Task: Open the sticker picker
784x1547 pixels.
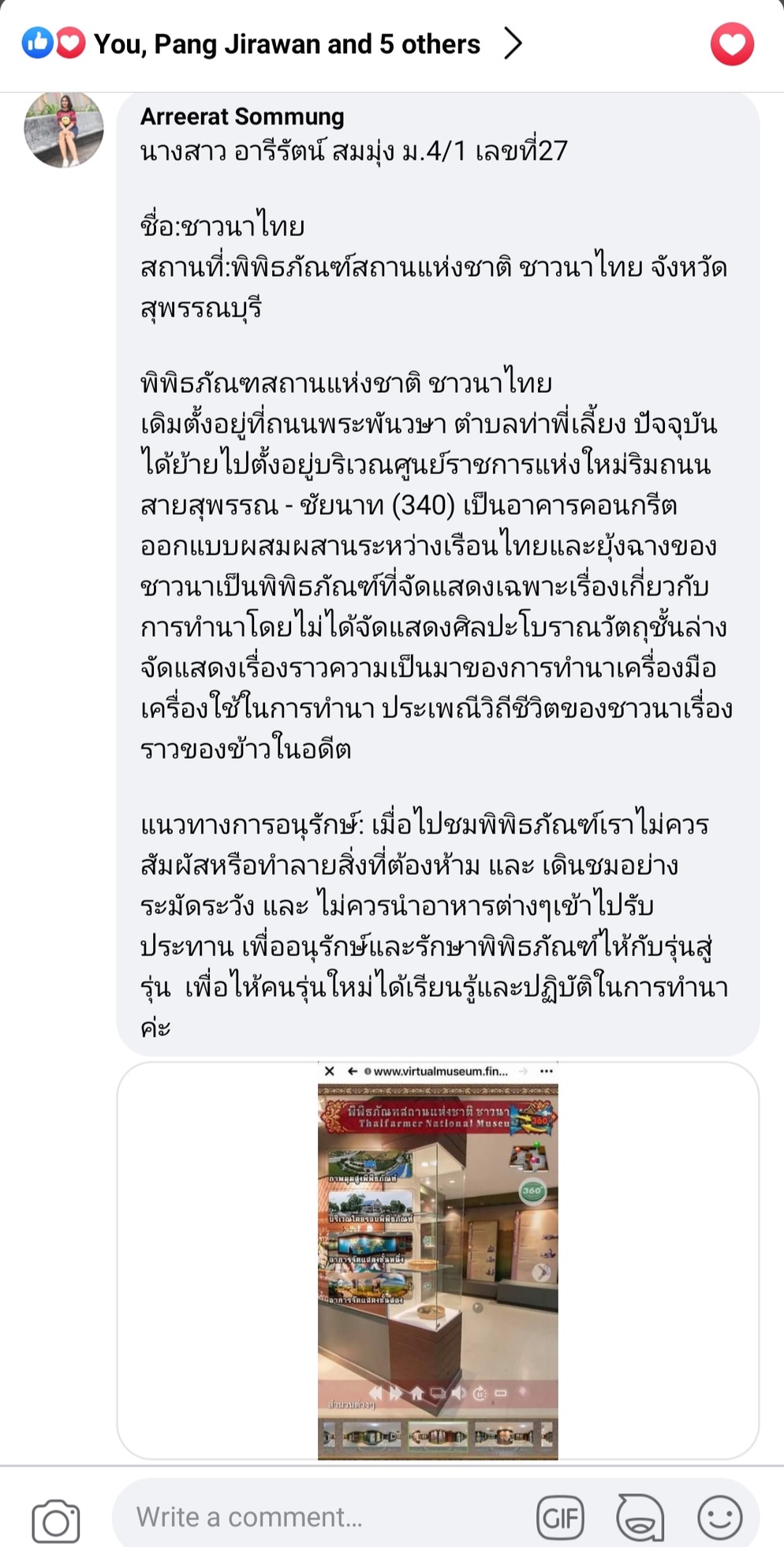Action: click(640, 1517)
